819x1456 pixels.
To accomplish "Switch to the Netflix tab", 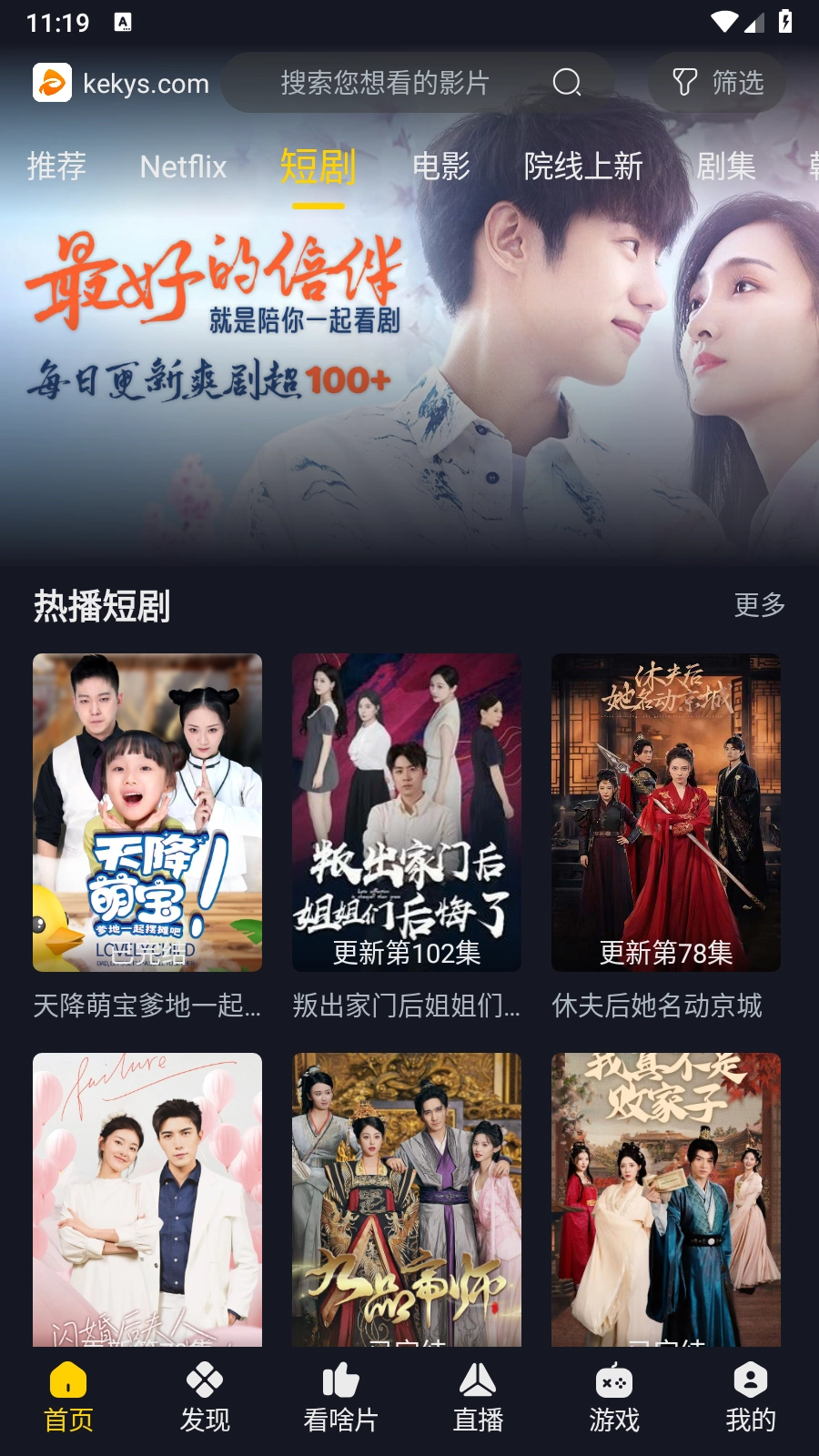I will (x=183, y=167).
